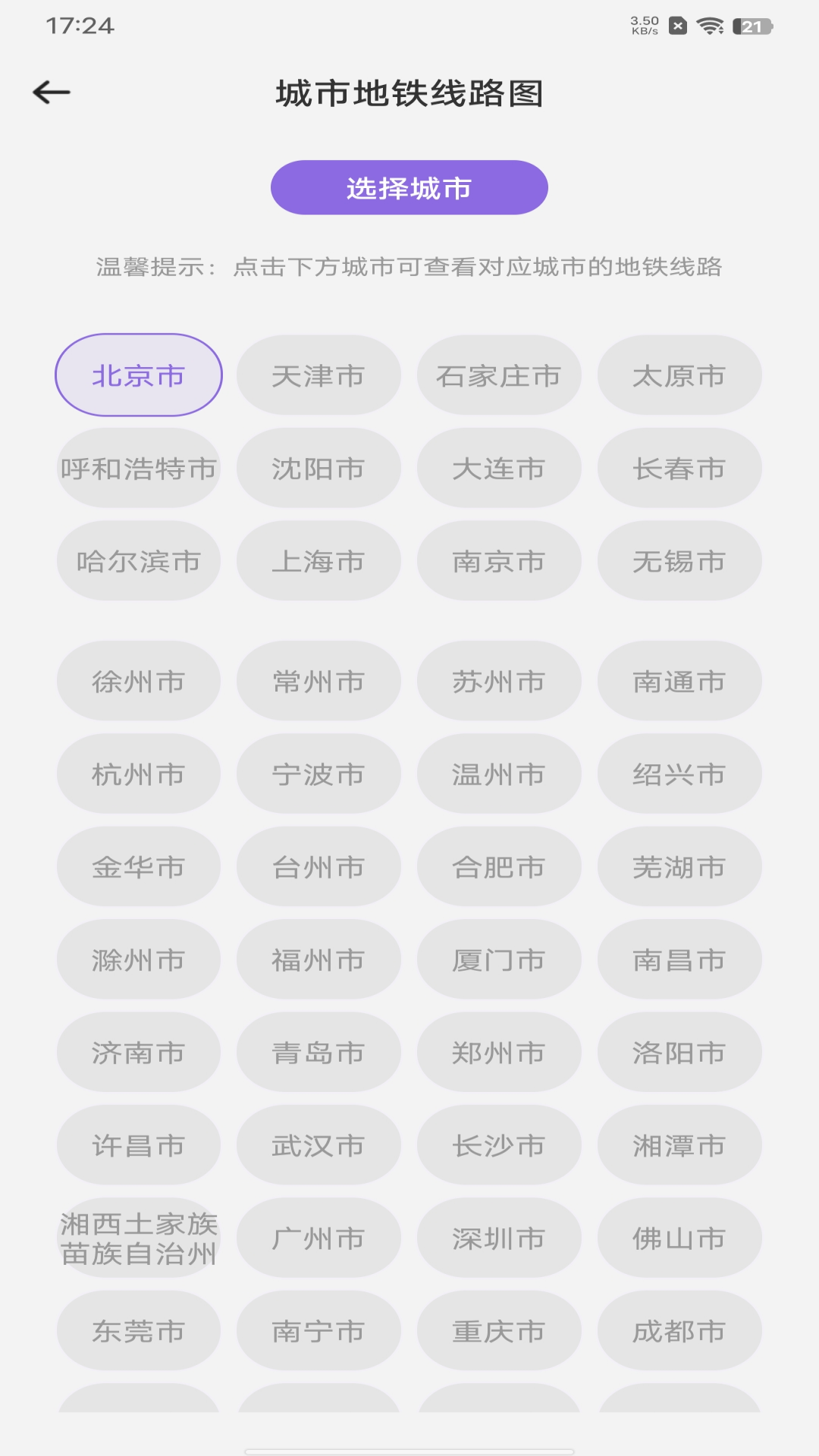Choose 广州市 from the list

coord(318,1238)
